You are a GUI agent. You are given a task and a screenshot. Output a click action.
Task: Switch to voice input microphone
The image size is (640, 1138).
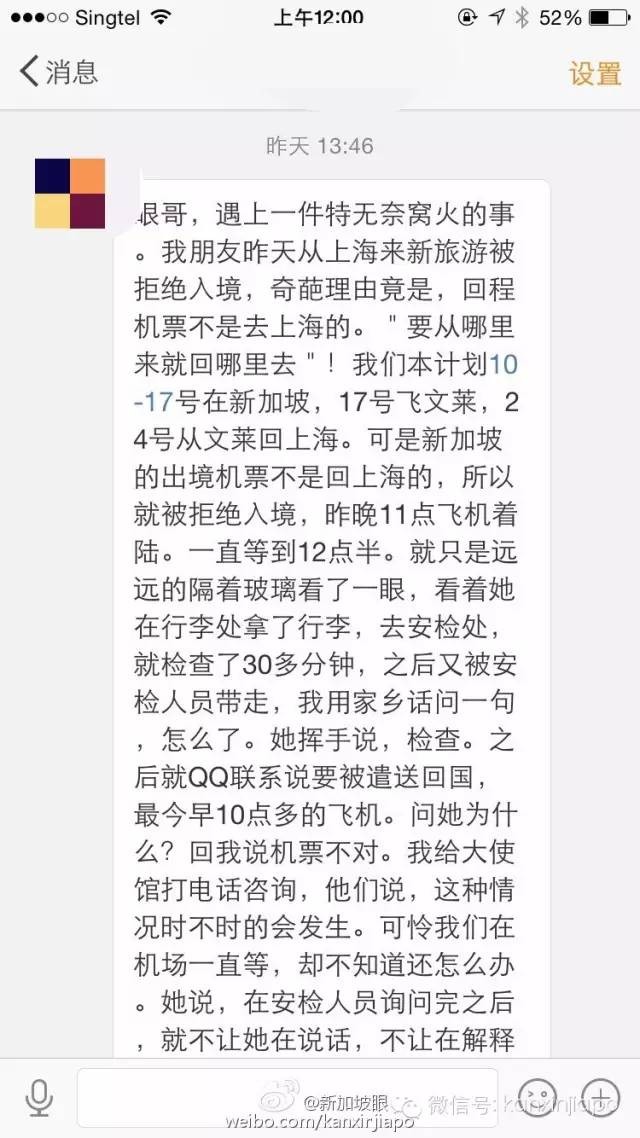(39, 1097)
